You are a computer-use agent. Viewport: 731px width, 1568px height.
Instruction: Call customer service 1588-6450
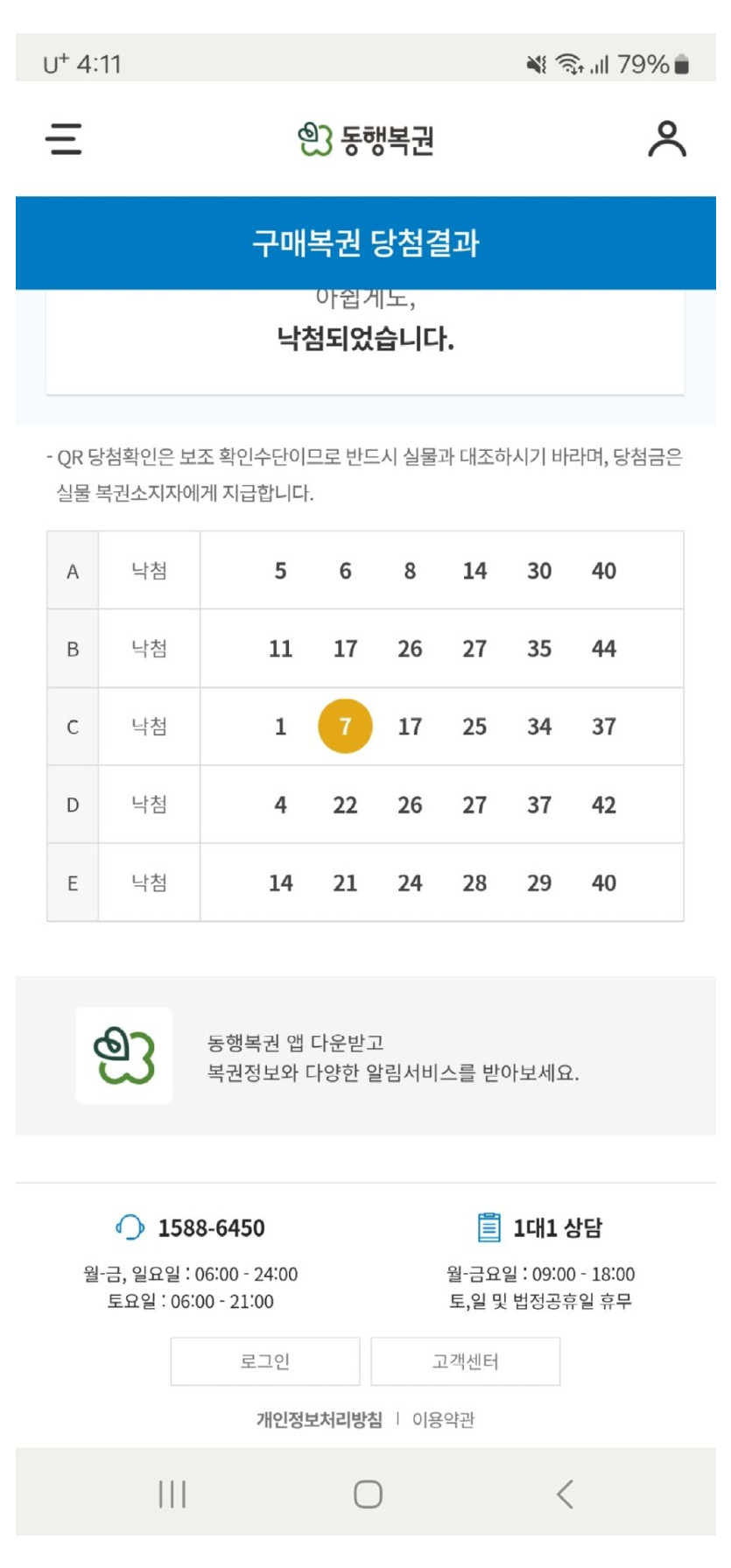[x=192, y=1227]
